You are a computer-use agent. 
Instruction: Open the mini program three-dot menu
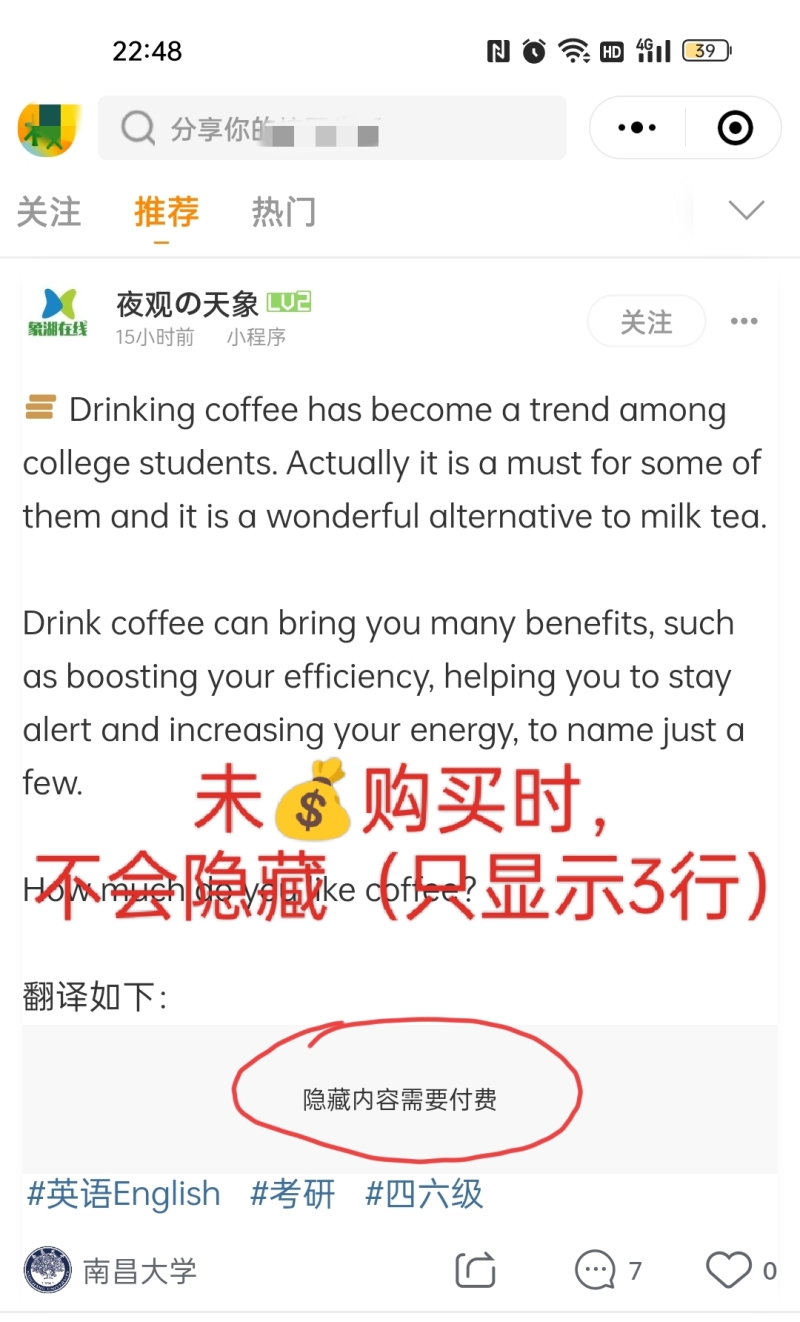pos(637,128)
